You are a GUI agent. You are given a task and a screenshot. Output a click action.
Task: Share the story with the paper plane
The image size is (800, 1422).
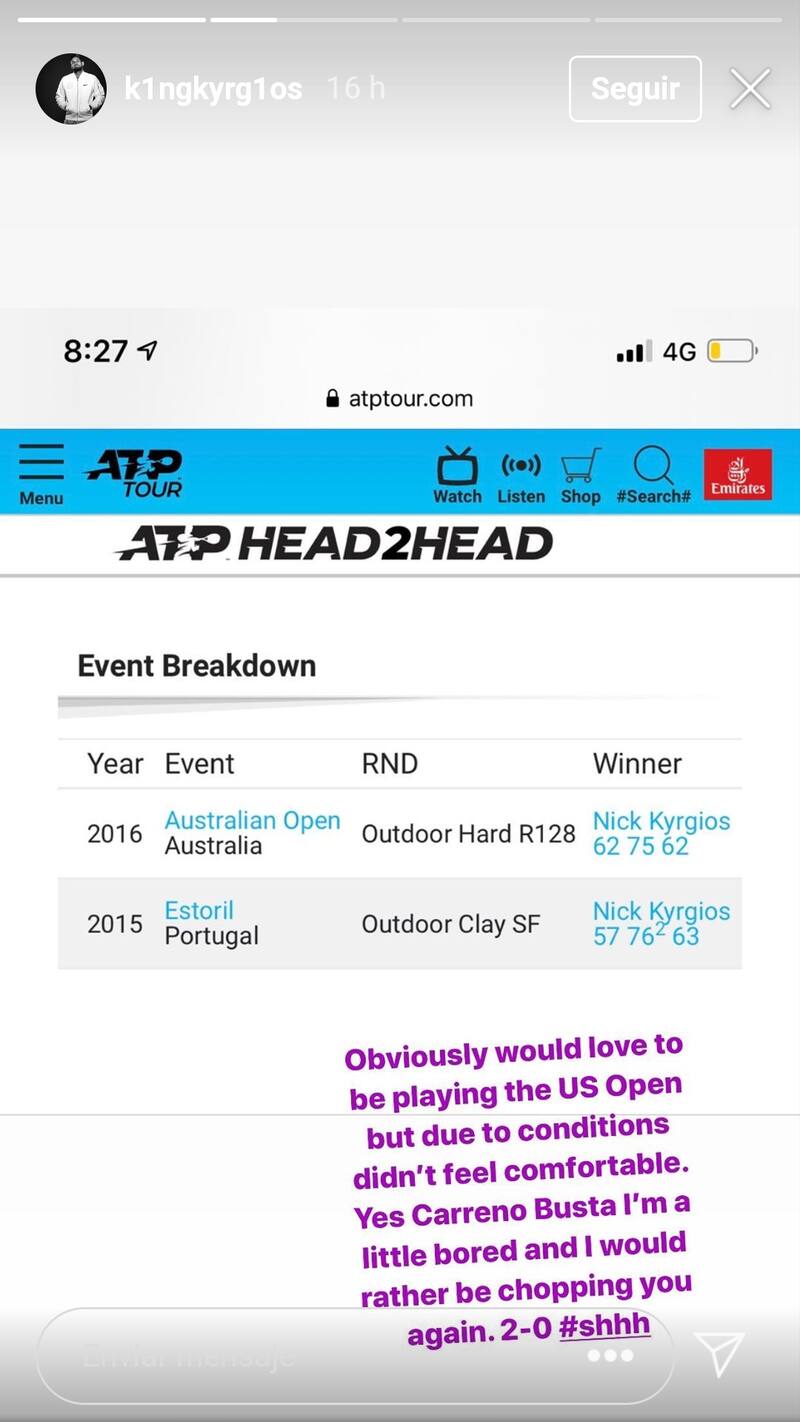[x=719, y=1354]
